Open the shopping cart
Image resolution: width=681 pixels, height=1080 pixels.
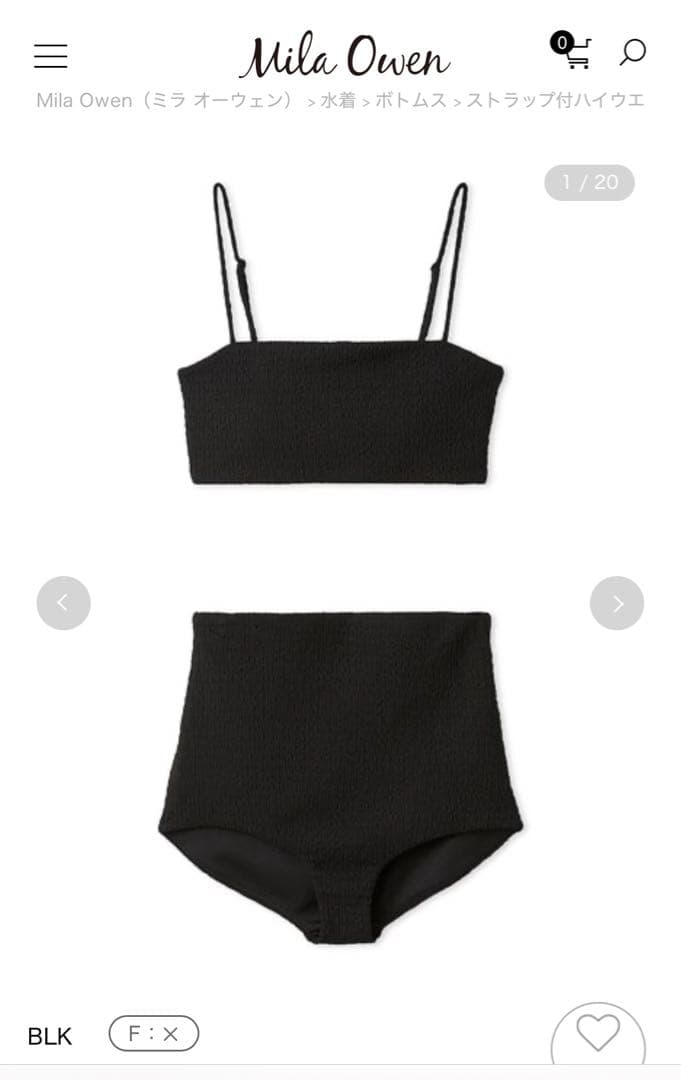click(573, 52)
